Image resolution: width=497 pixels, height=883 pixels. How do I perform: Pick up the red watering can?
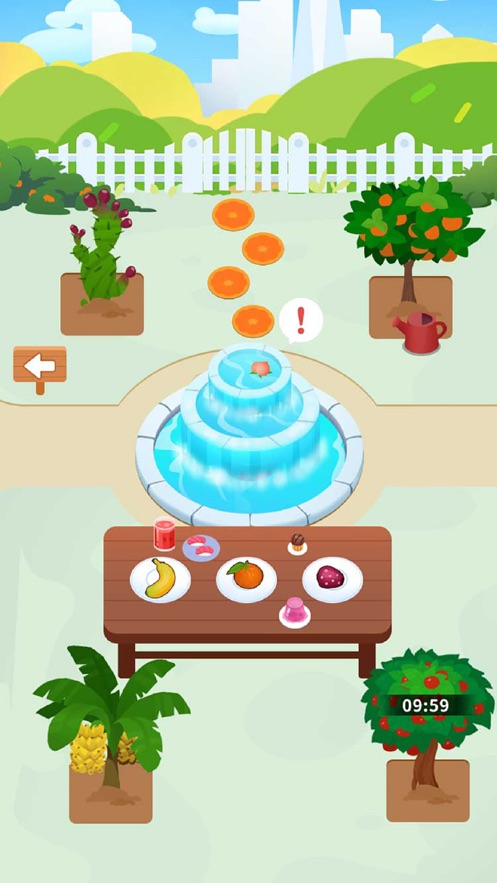(x=419, y=333)
